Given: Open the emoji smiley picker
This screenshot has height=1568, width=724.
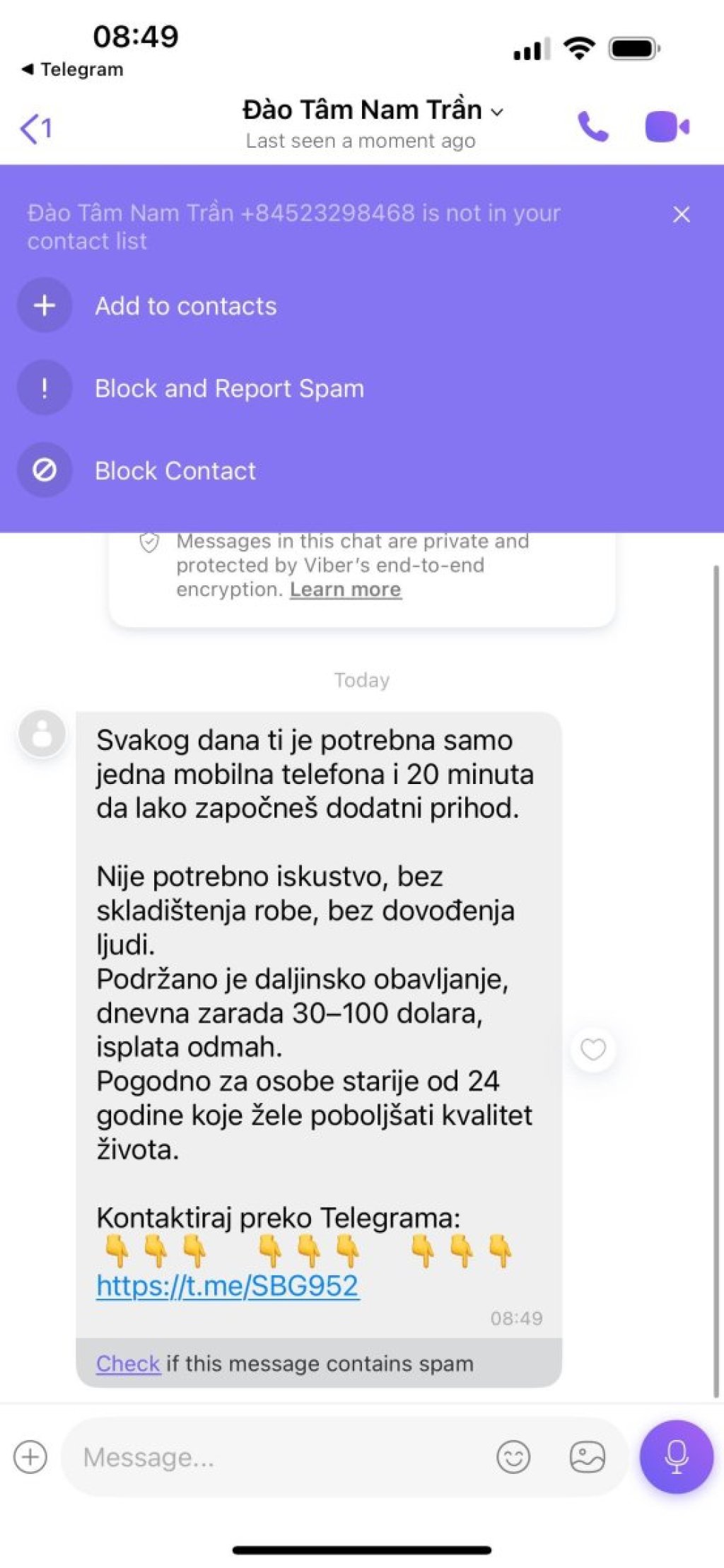Looking at the screenshot, I should pos(513,1457).
